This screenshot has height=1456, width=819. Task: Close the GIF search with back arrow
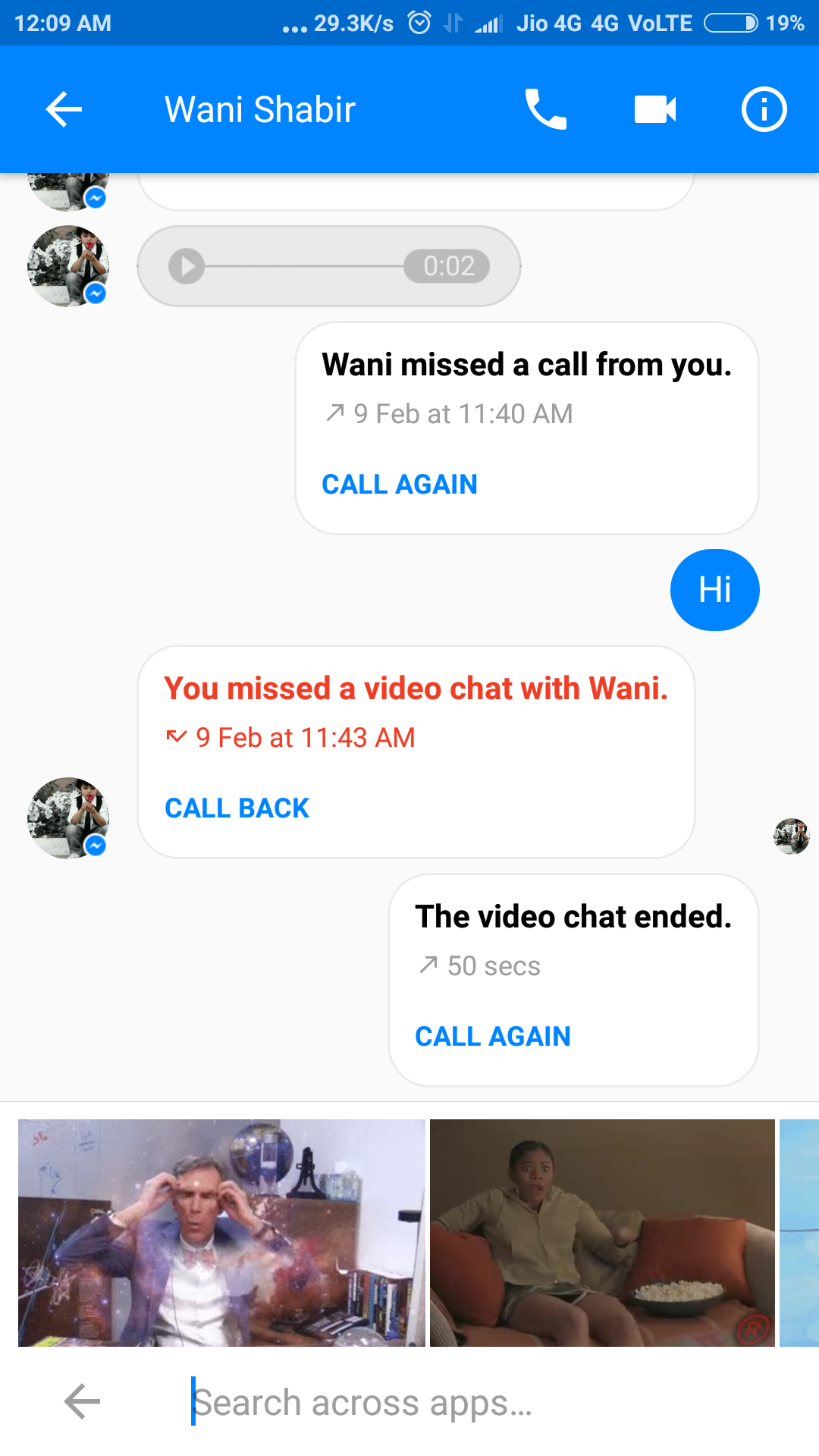[x=82, y=1401]
